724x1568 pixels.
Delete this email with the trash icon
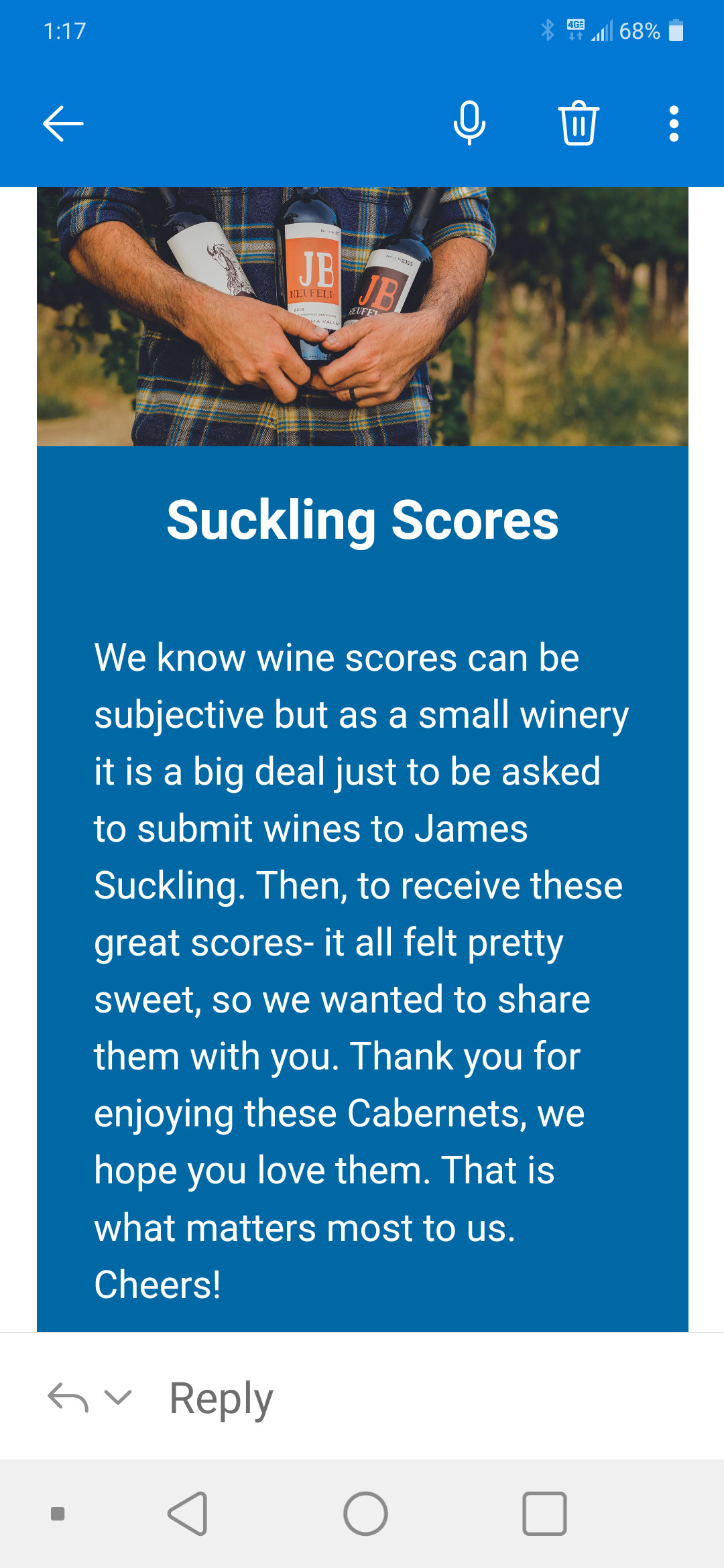pyautogui.click(x=579, y=123)
